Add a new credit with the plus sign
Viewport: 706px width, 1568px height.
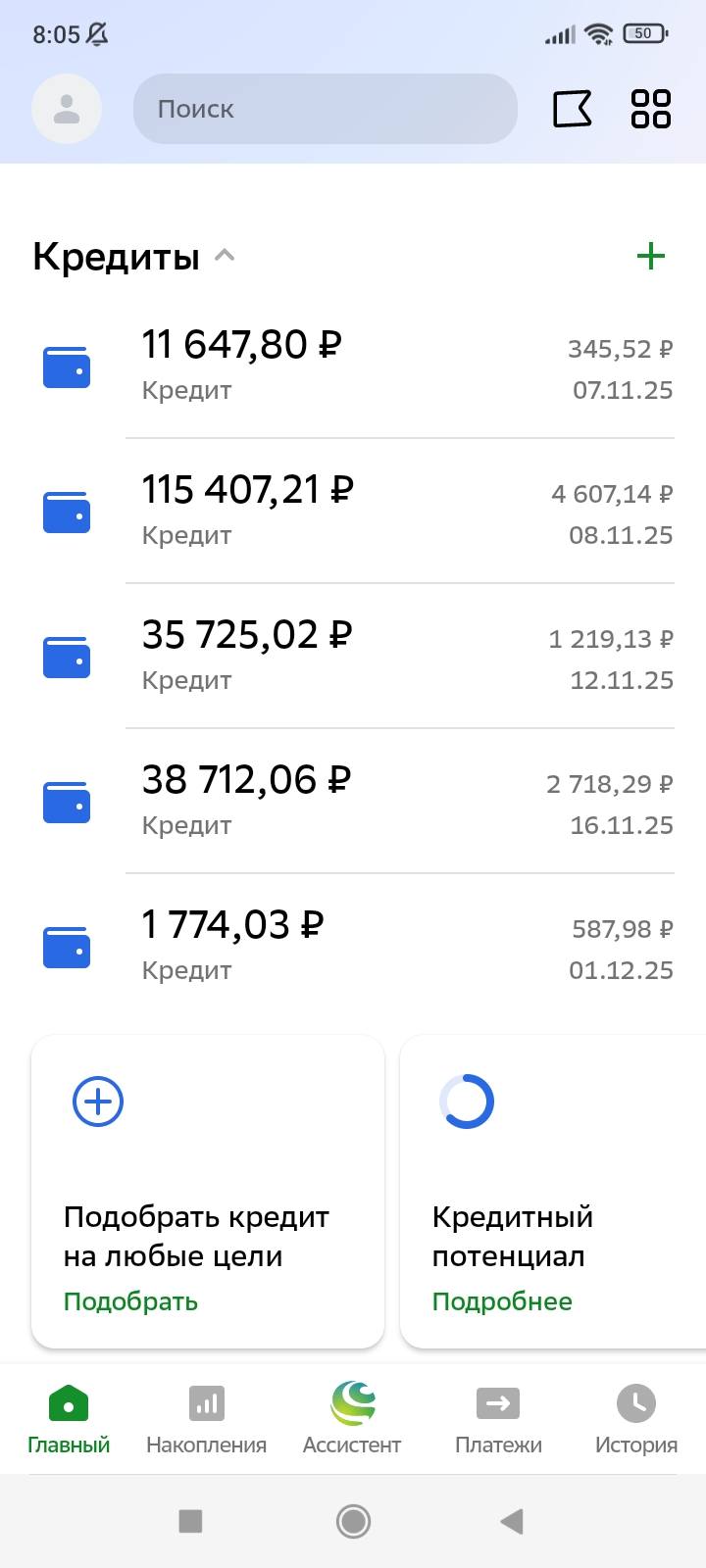650,256
